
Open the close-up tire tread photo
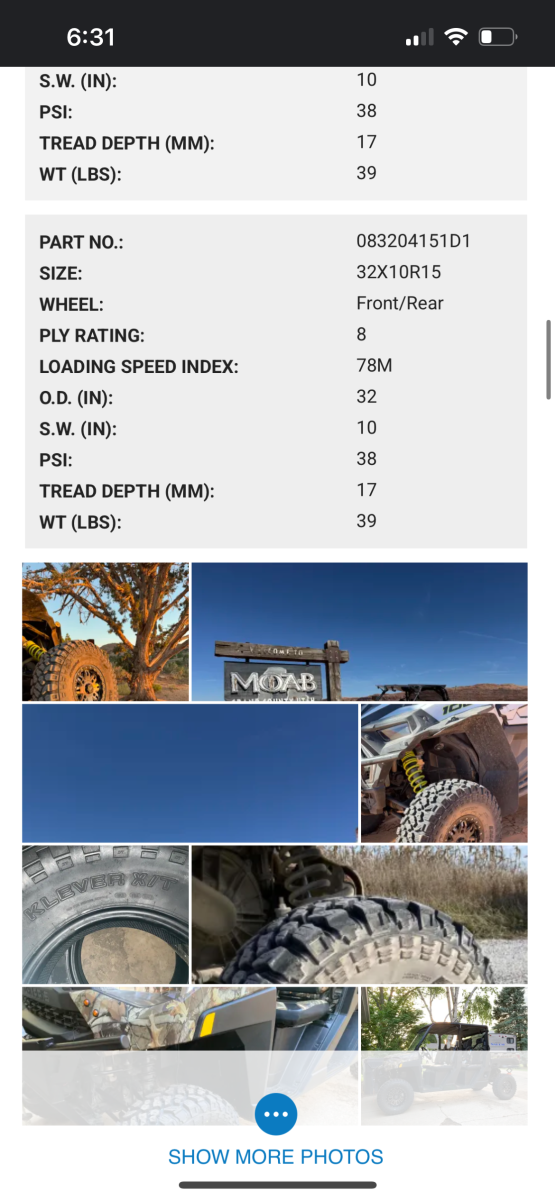click(360, 914)
